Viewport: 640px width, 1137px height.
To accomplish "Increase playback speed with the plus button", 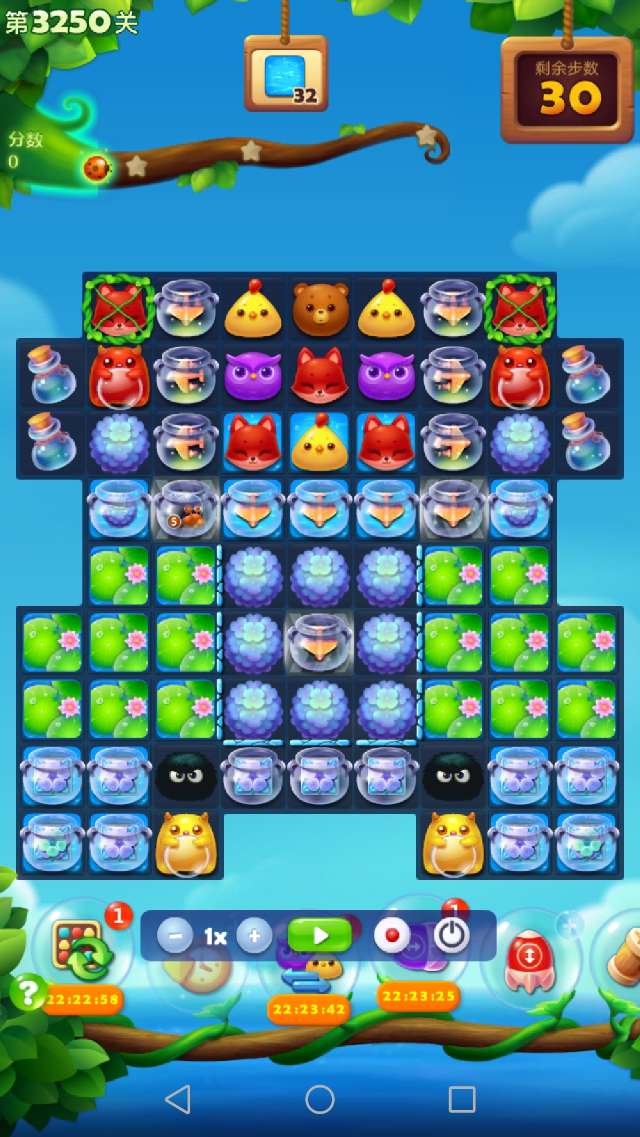I will [x=254, y=936].
